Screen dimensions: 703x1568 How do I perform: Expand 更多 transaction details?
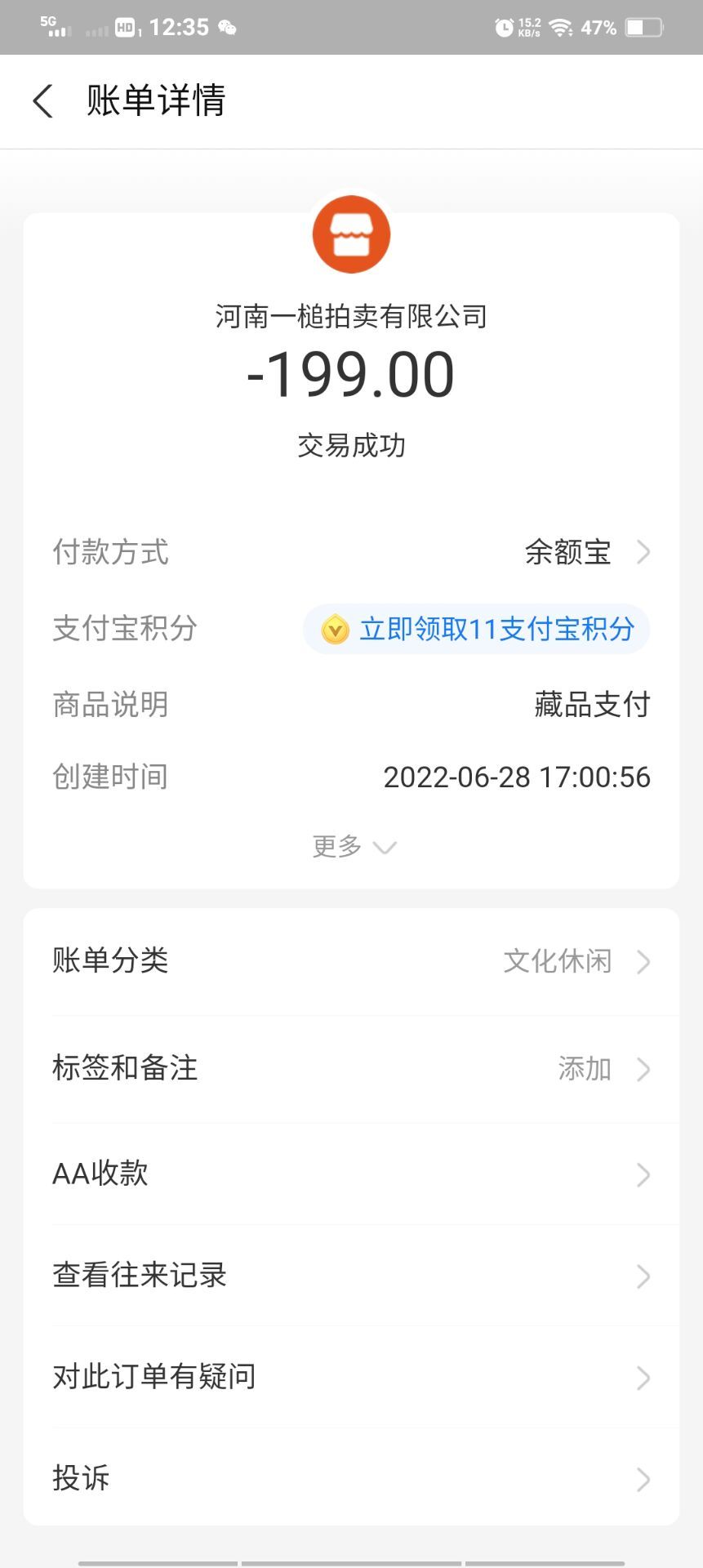point(353,846)
